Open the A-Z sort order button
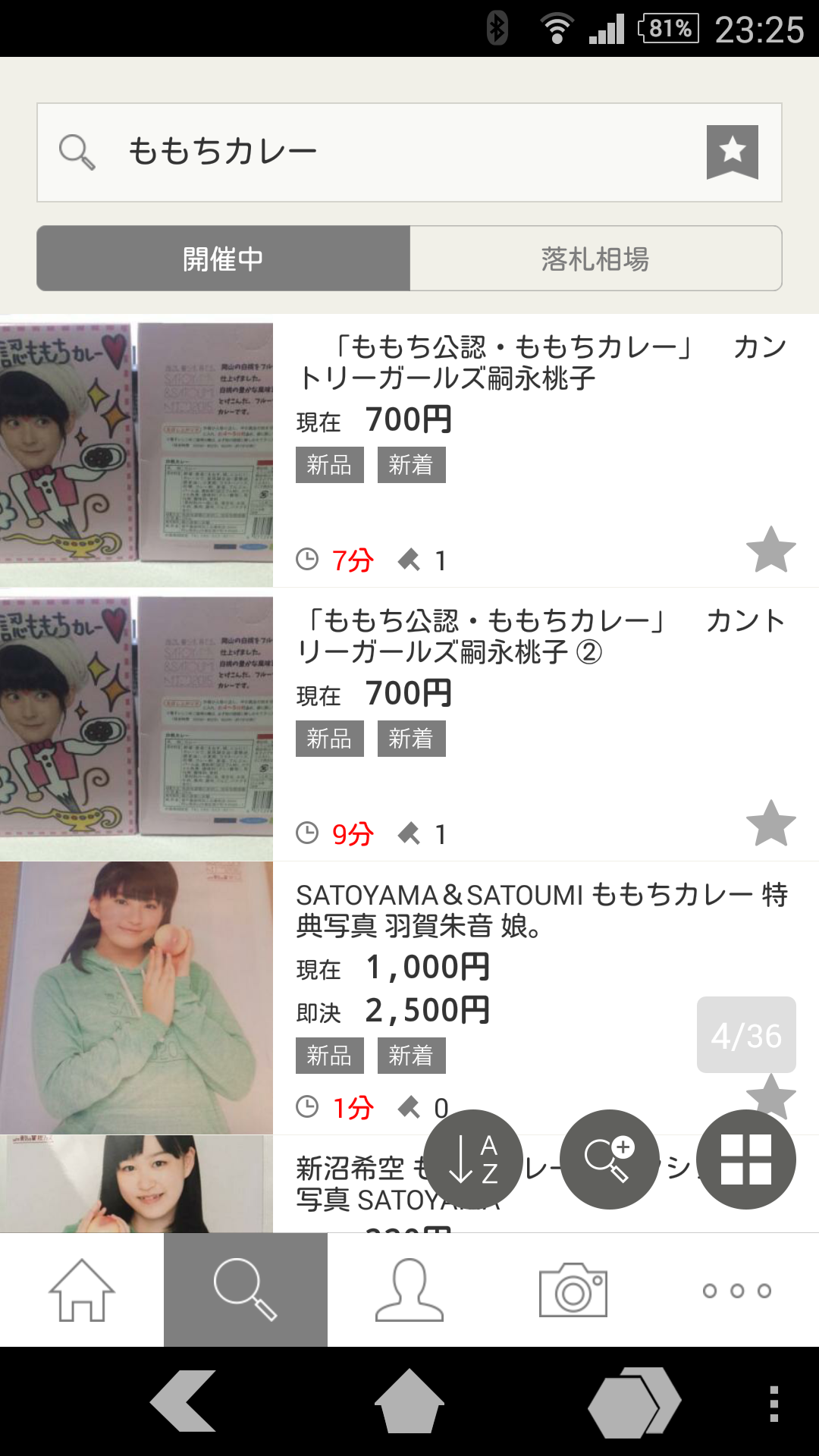This screenshot has width=819, height=1456. point(473,1159)
